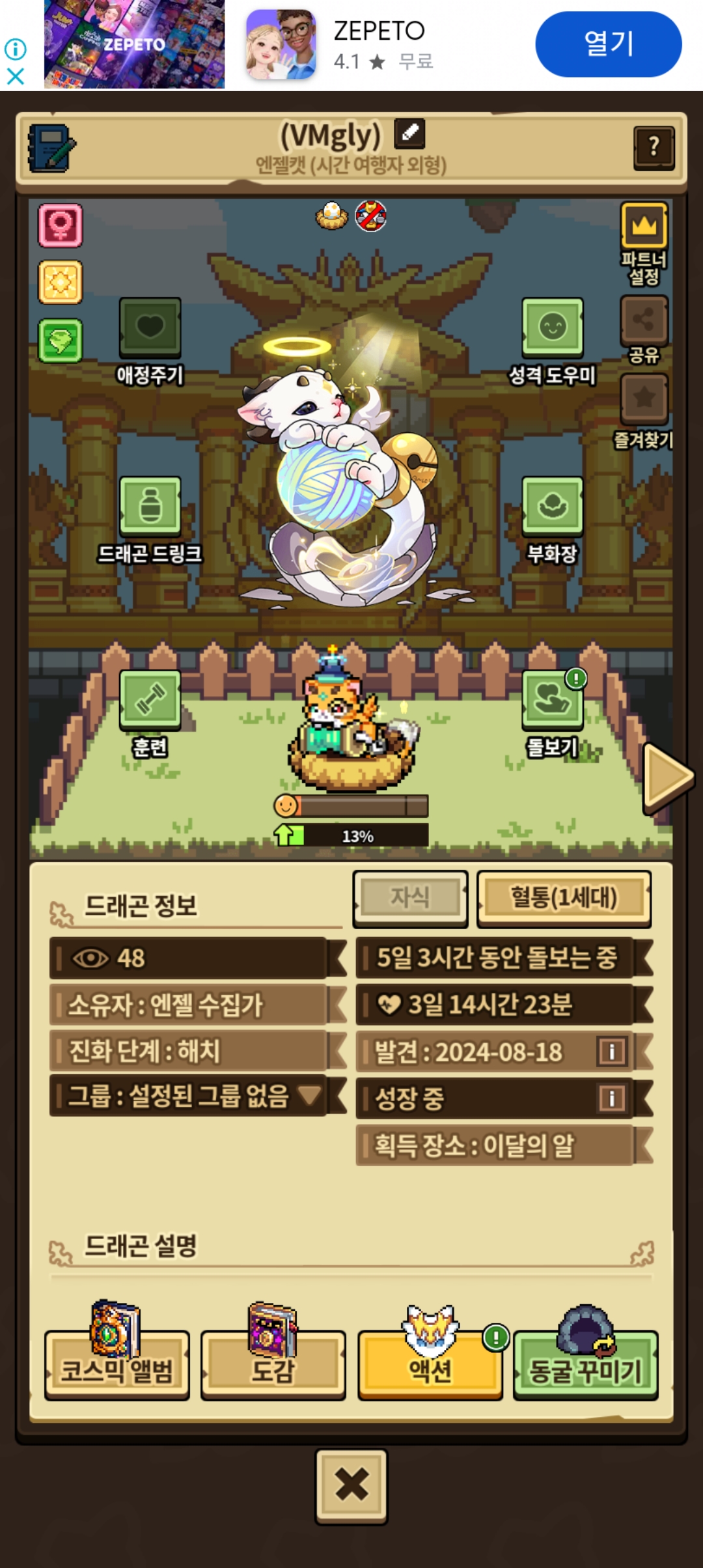Go to the 부화장 hatchery
The width and height of the screenshot is (703, 1568).
(x=552, y=507)
